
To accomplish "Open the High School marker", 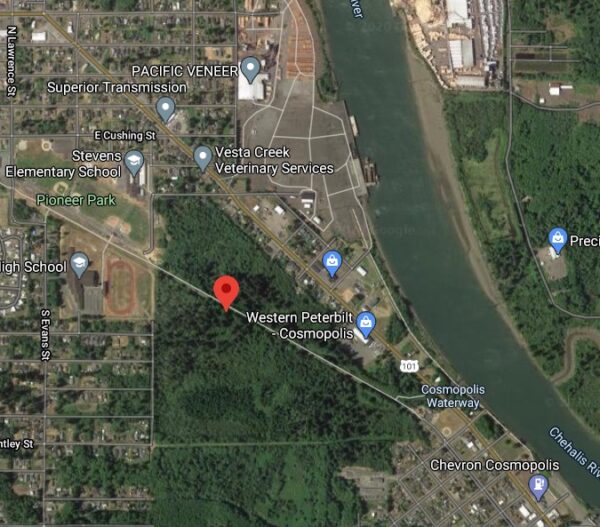I will (x=80, y=264).
